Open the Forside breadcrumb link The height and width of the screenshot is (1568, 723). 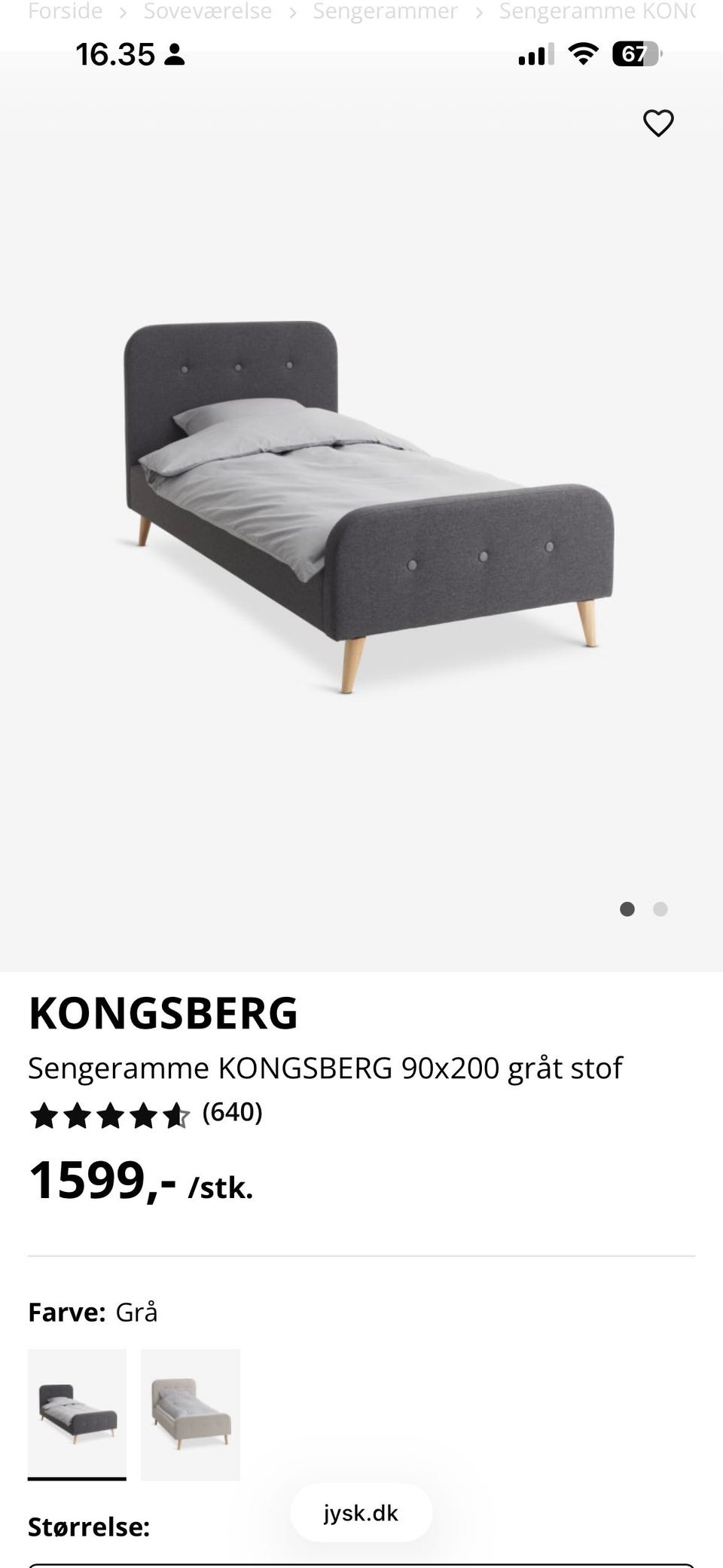(x=65, y=11)
